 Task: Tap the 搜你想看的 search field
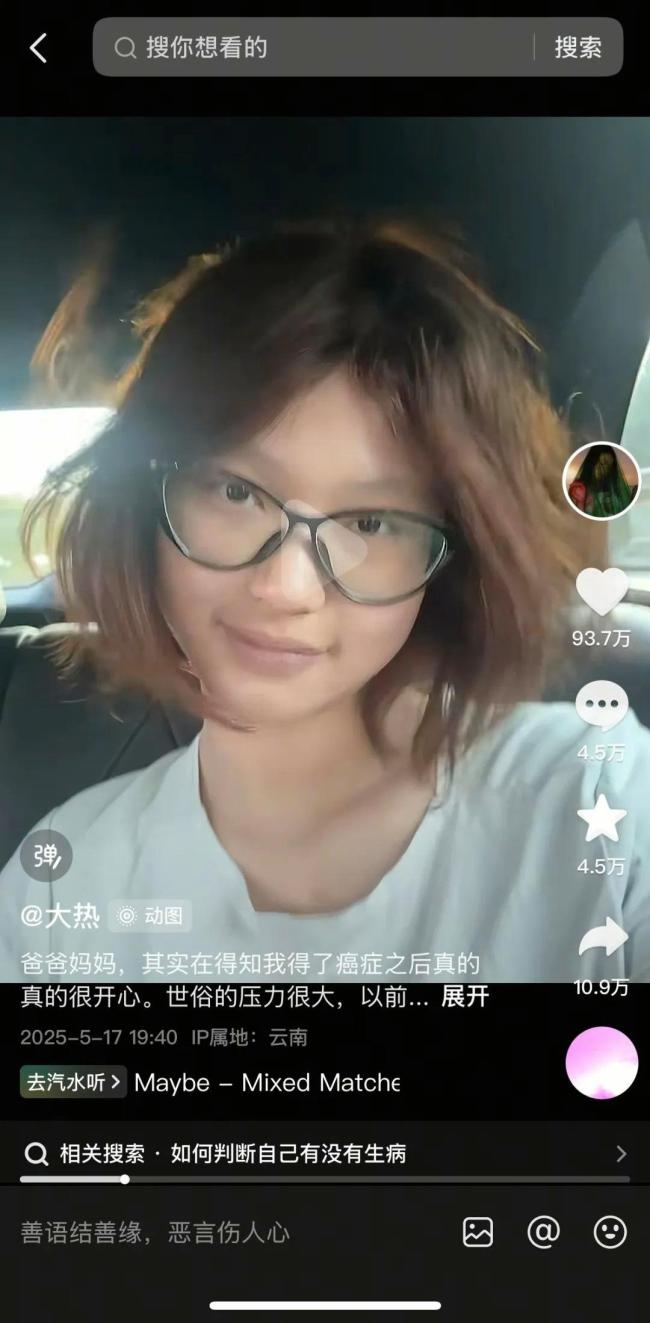320,47
